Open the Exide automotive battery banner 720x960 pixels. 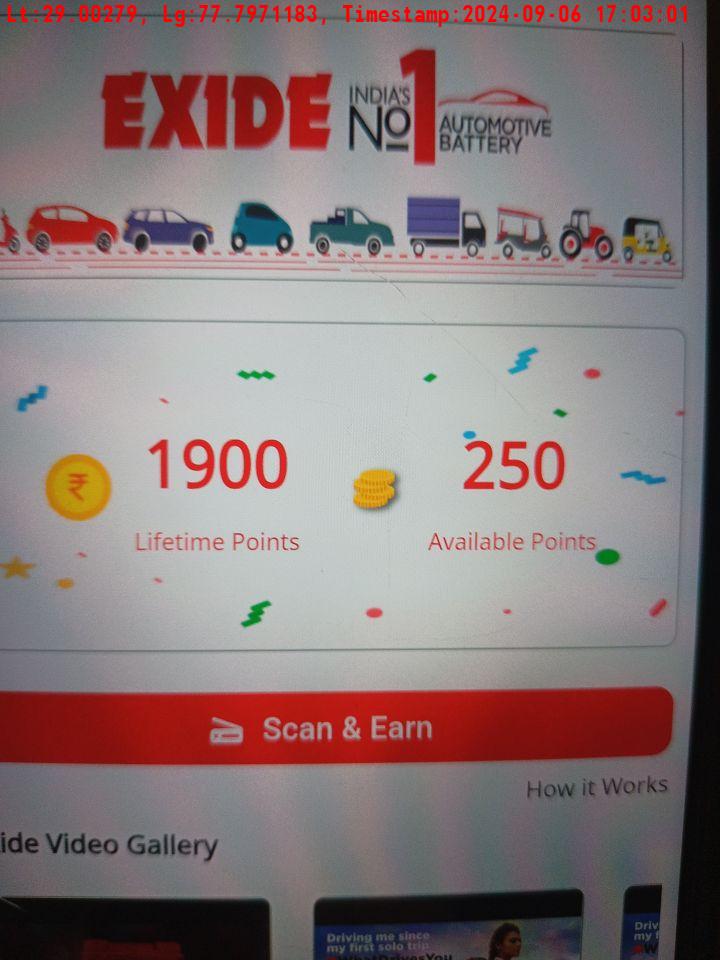[340, 160]
